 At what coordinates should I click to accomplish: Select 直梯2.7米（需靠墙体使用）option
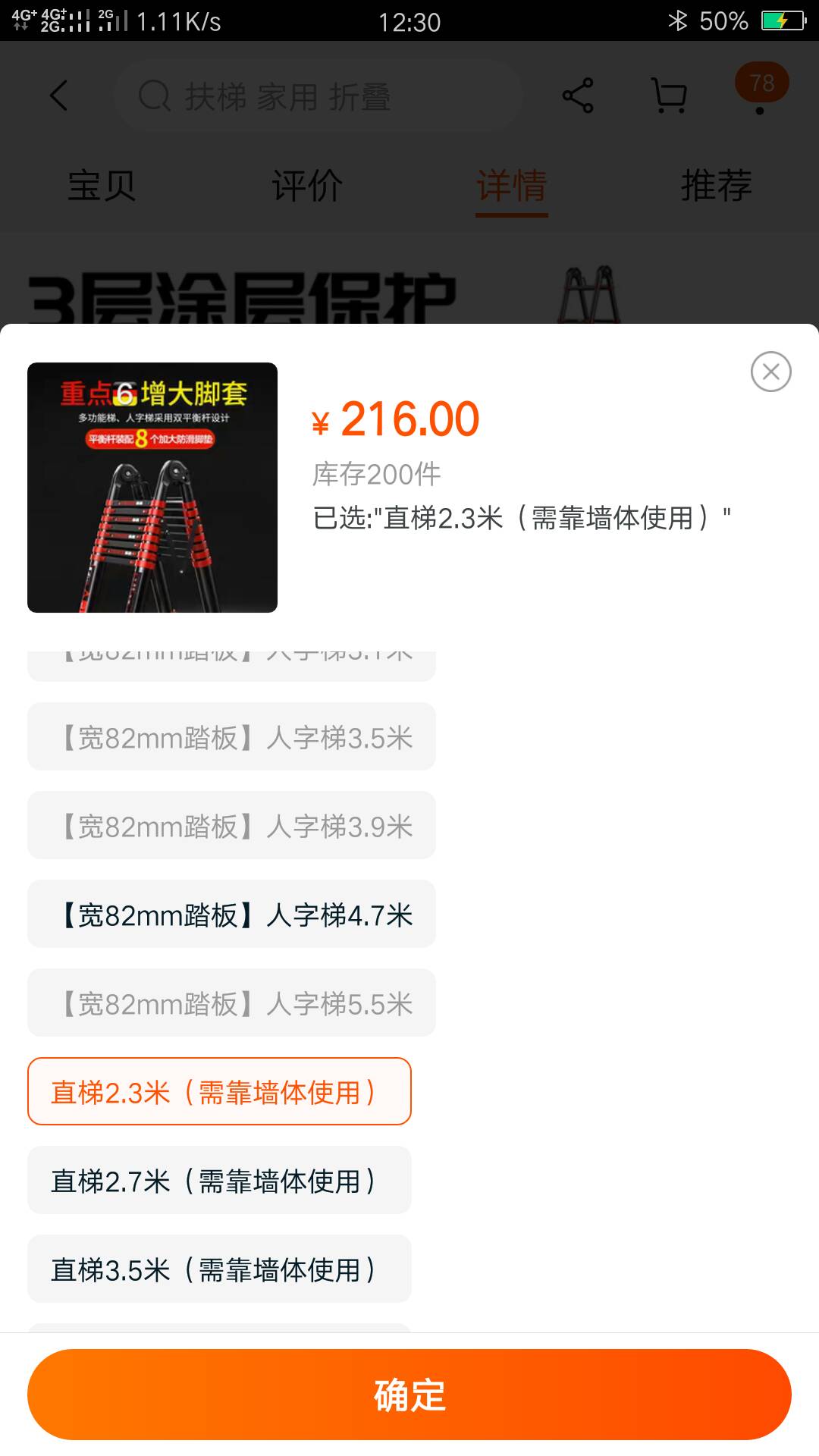pyautogui.click(x=219, y=1181)
